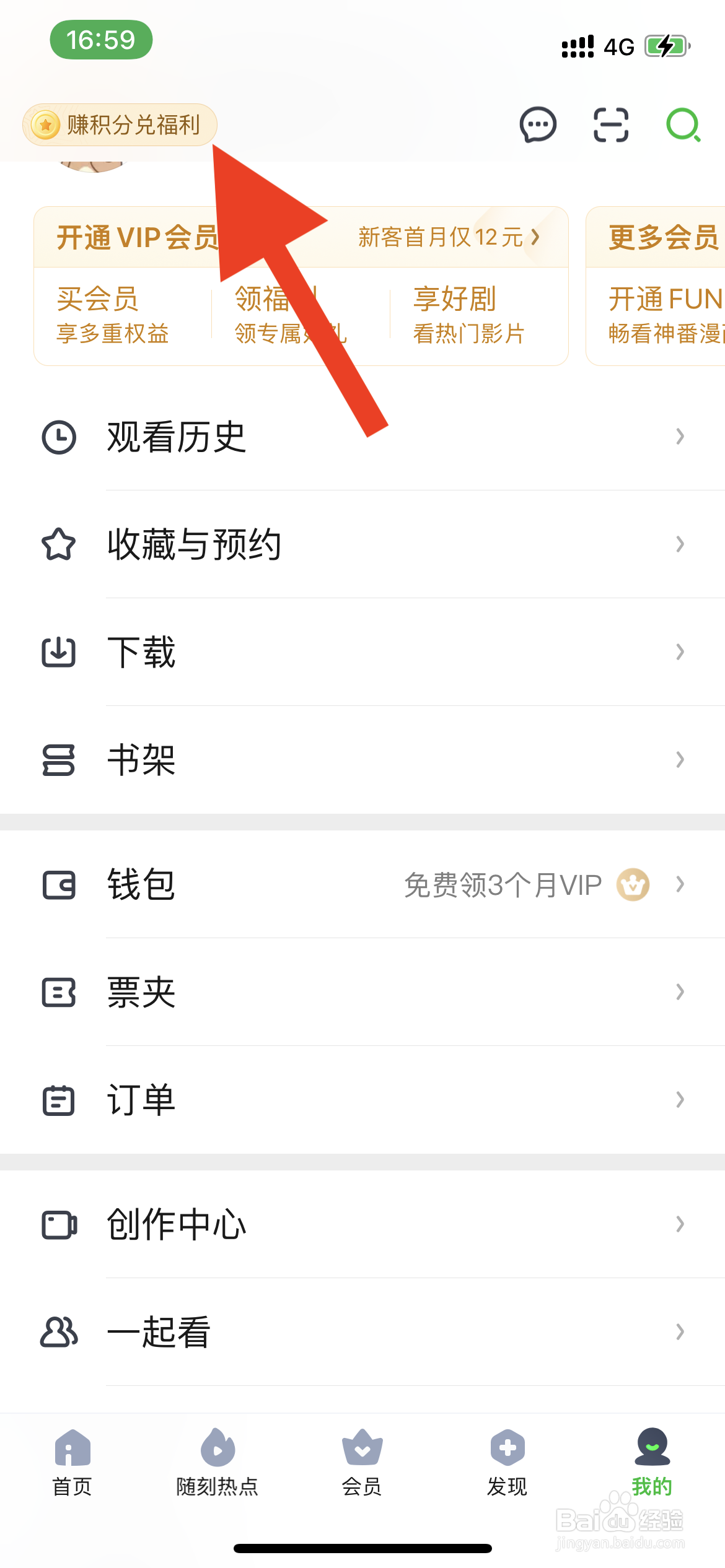725x1568 pixels.
Task: View 订单 orders
Action: click(x=362, y=1100)
